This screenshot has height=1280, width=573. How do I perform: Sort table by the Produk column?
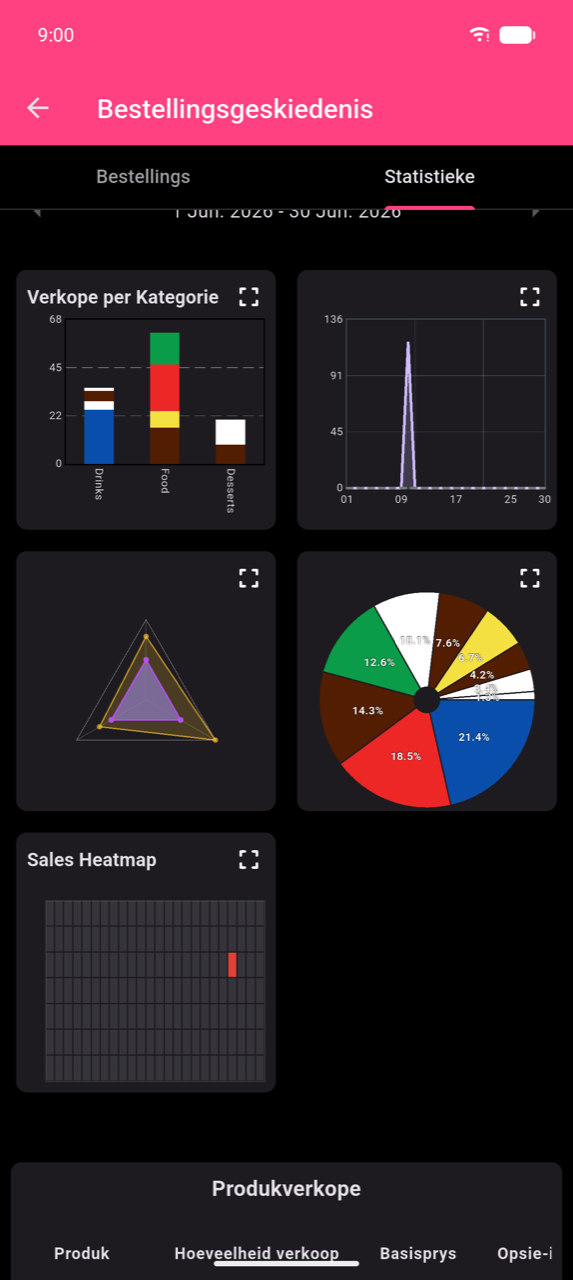pos(82,1253)
